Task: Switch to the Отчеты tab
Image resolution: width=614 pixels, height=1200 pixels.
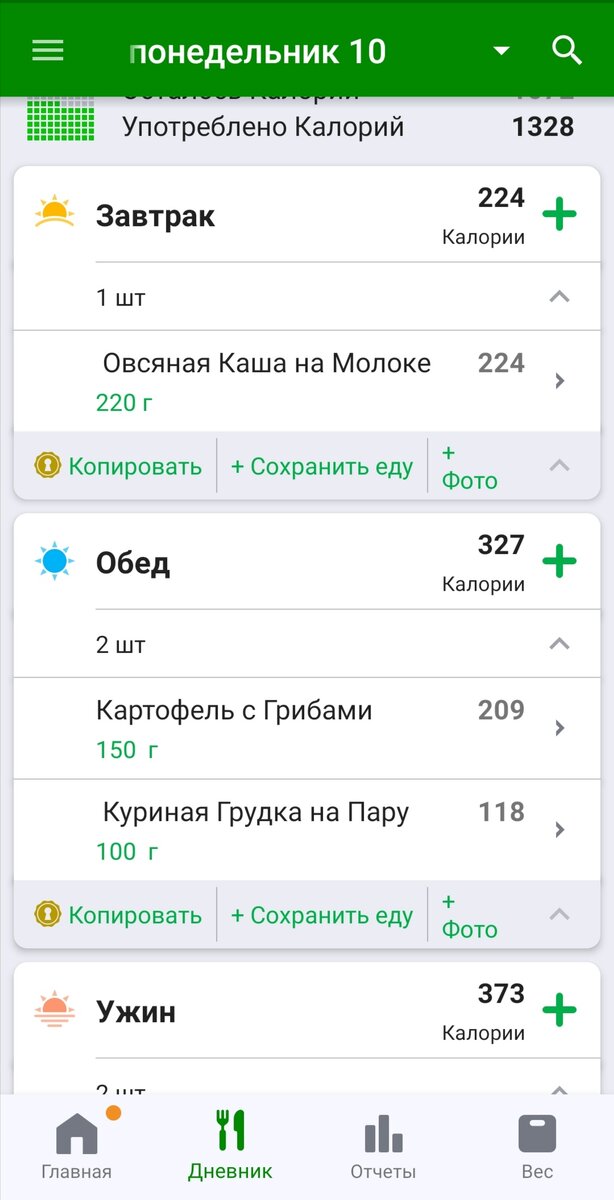Action: 383,1147
